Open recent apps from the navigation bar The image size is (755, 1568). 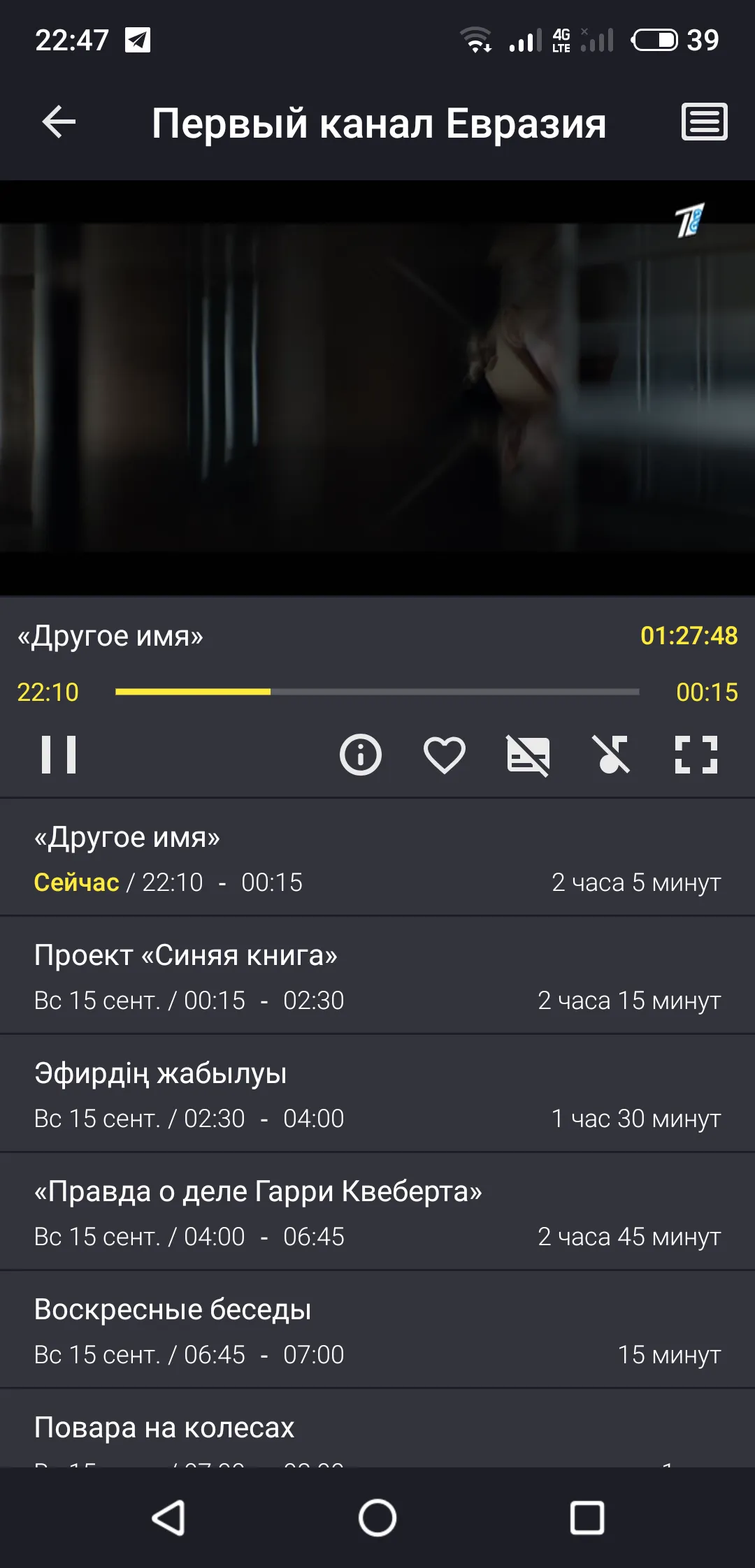(587, 1518)
